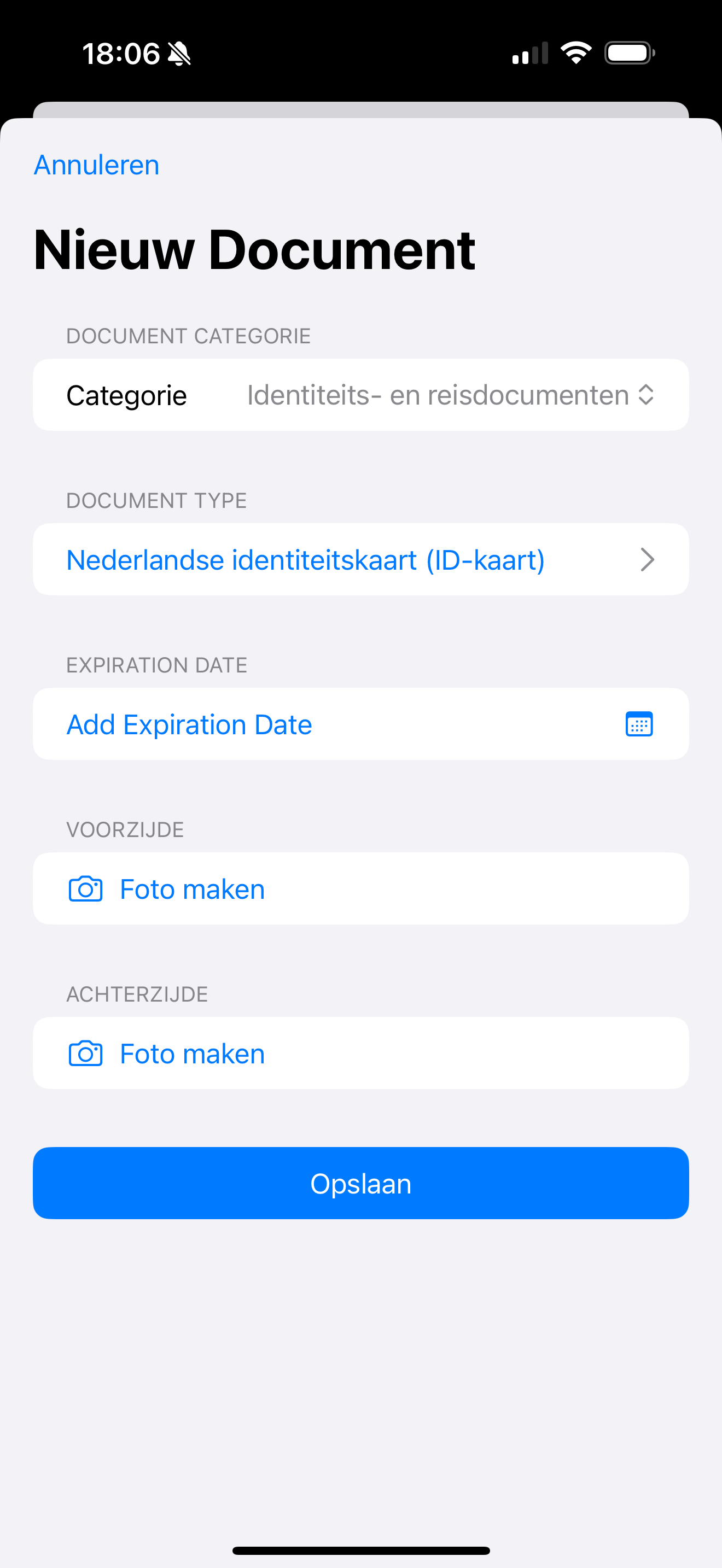This screenshot has height=1568, width=722.
Task: Open the document type picker
Action: coord(361,559)
